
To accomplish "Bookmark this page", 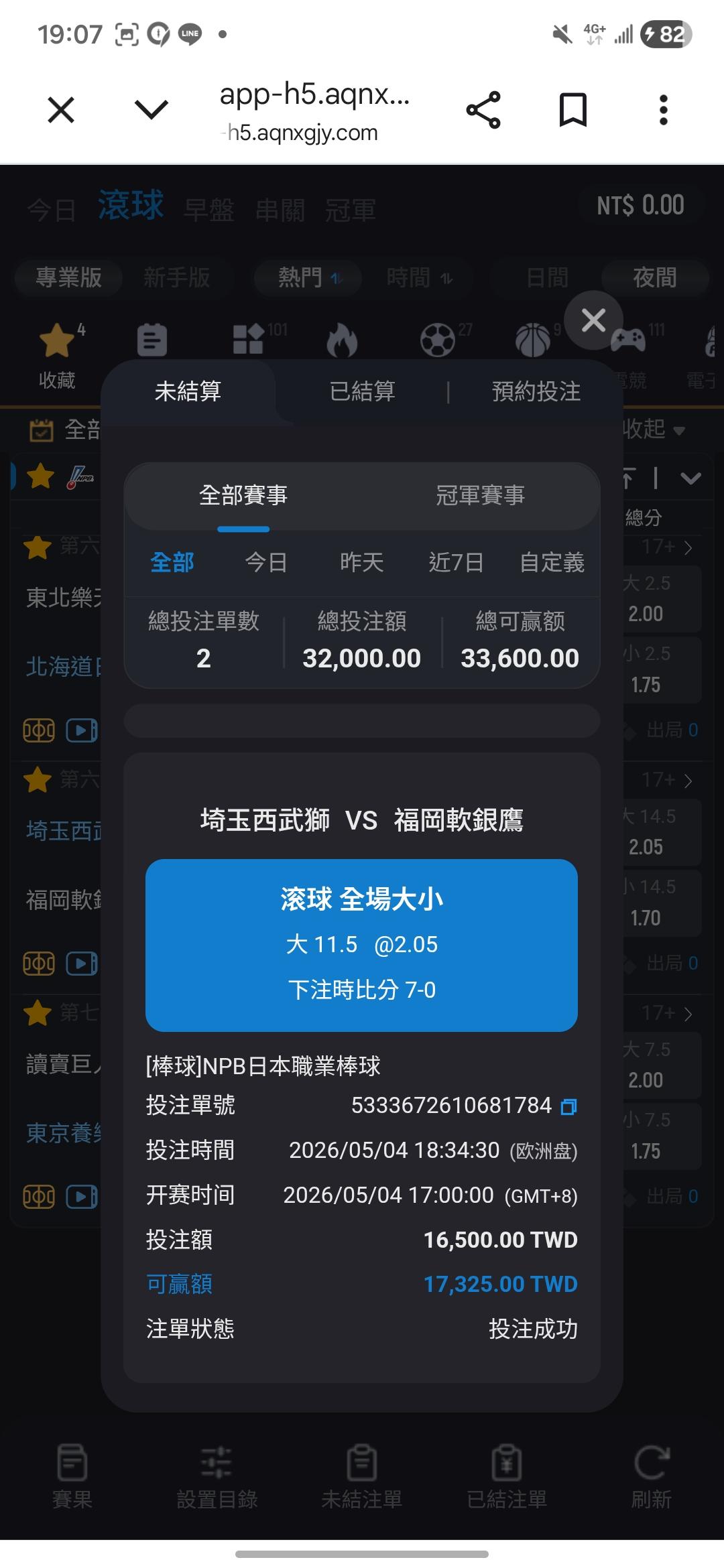I will tap(573, 110).
